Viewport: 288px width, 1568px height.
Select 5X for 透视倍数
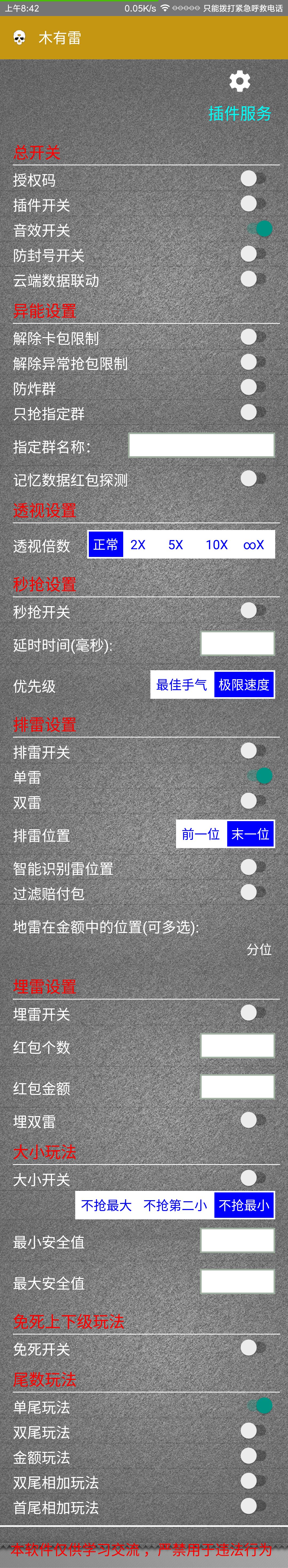175,545
